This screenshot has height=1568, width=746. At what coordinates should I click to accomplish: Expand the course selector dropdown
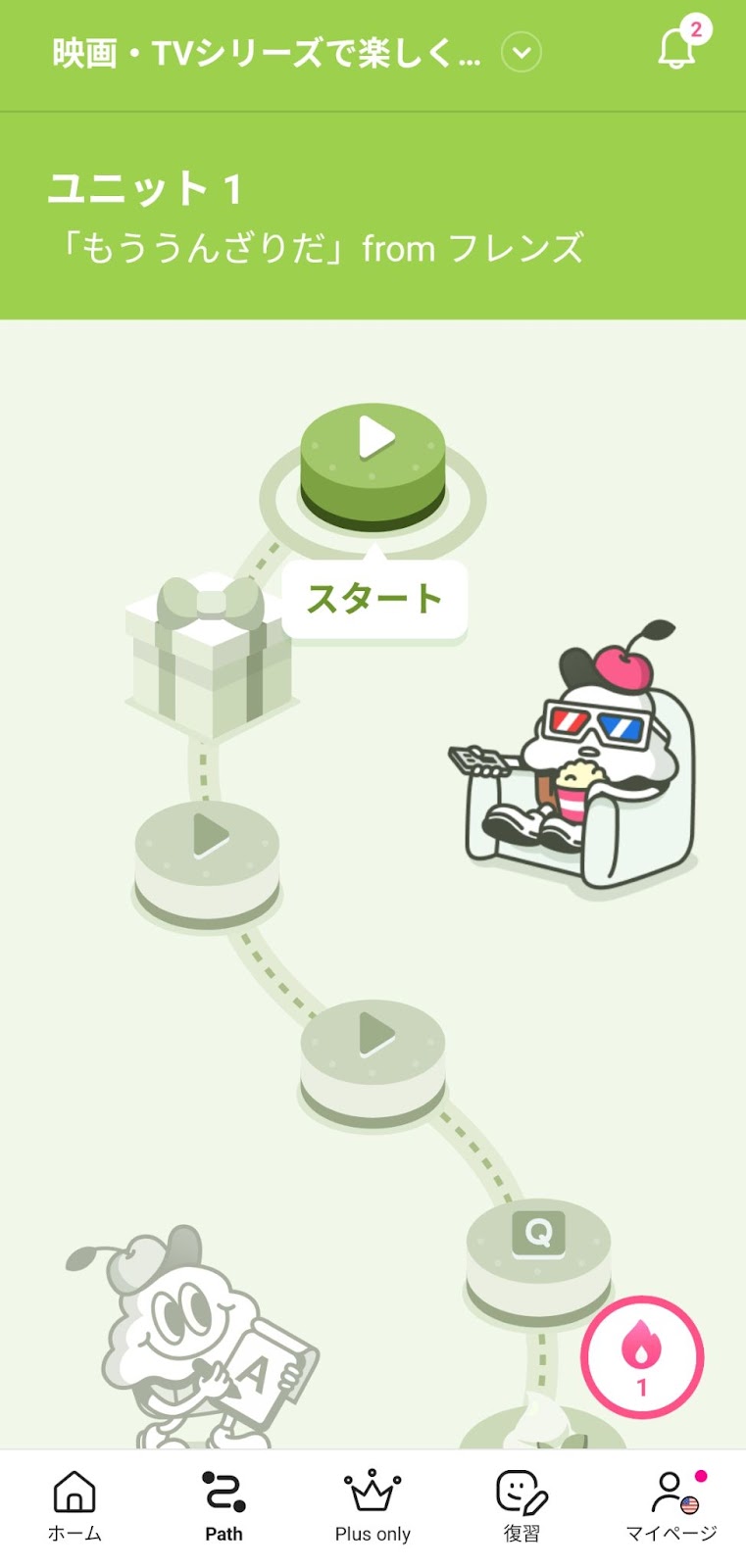click(x=521, y=52)
